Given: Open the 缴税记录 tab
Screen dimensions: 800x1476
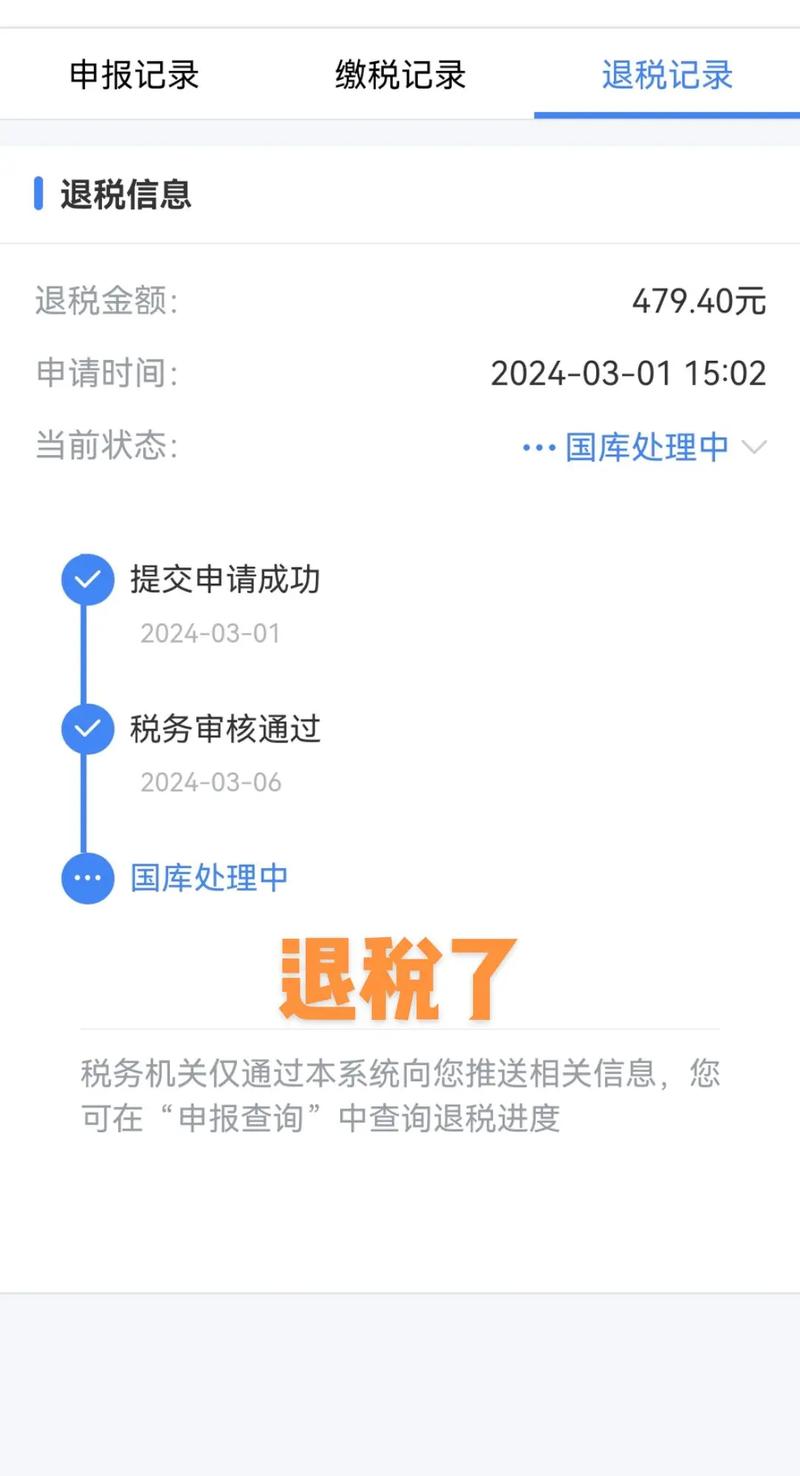Looking at the screenshot, I should pyautogui.click(x=400, y=75).
